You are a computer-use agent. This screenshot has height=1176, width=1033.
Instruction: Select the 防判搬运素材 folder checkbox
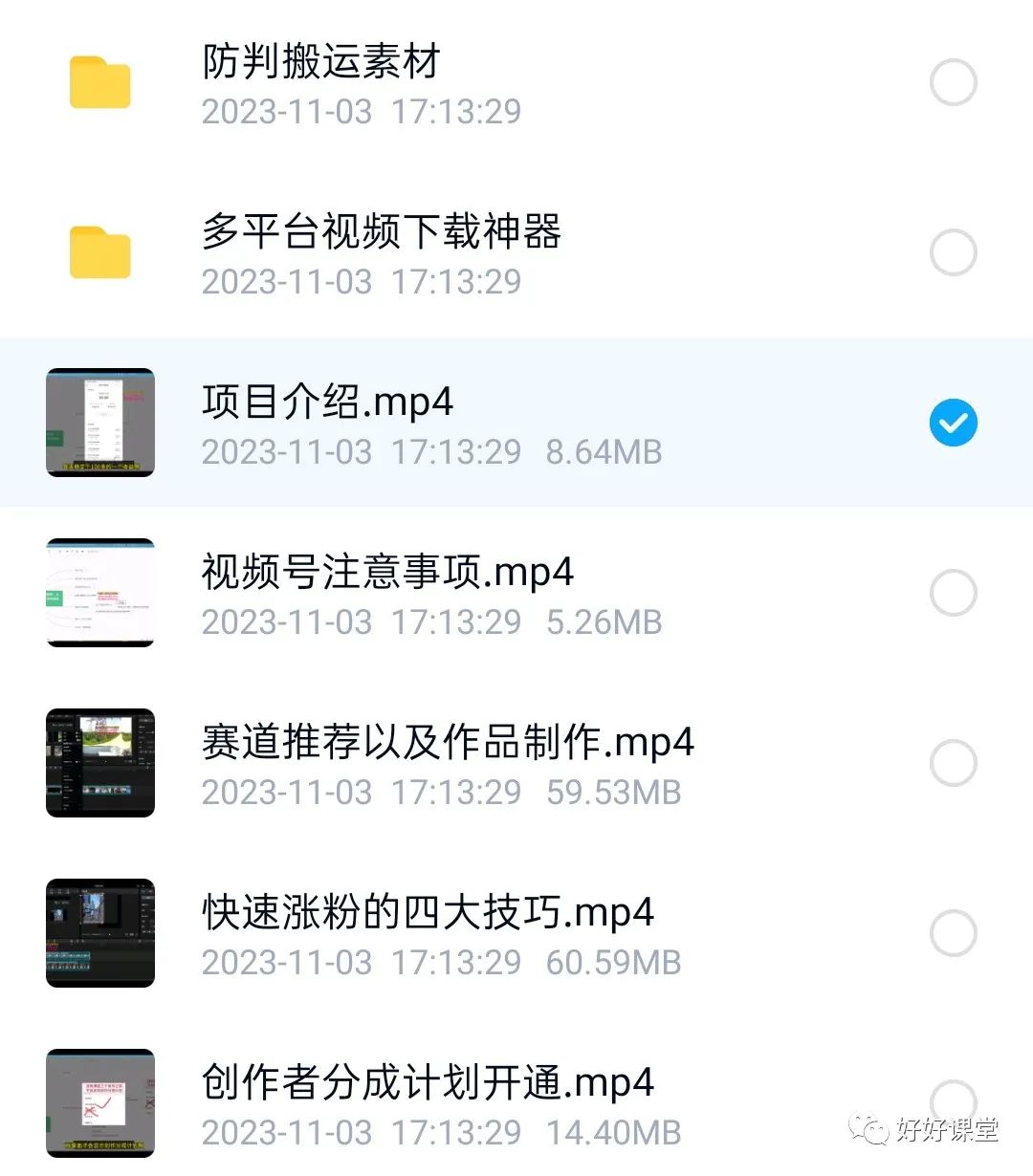click(953, 83)
